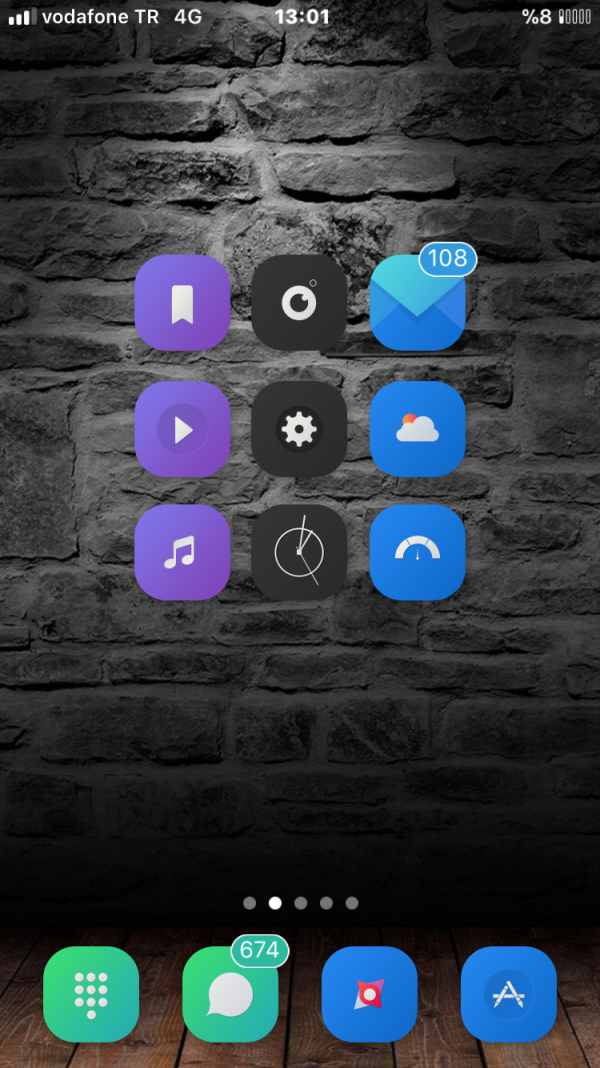Launch the Music app
Image resolution: width=600 pixels, height=1068 pixels.
click(182, 552)
